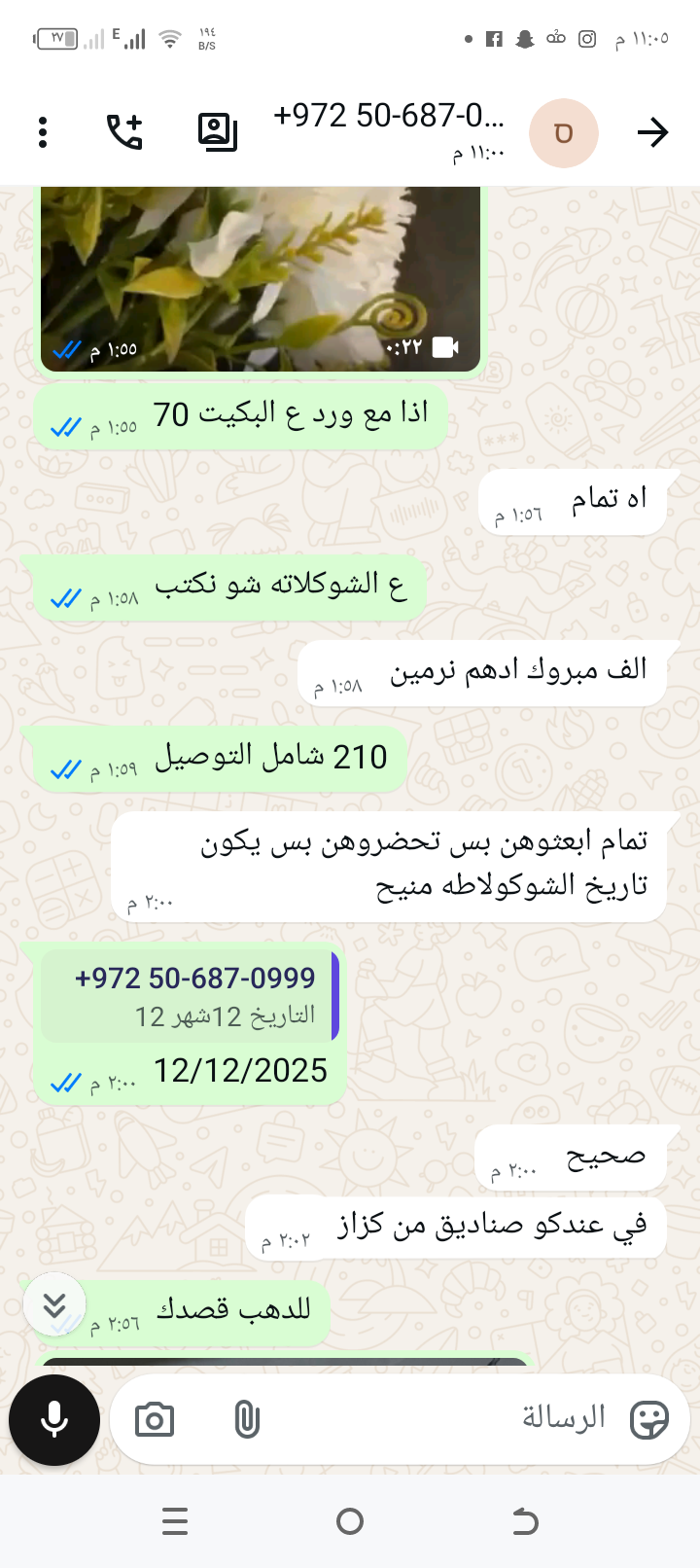The image size is (700, 1568).
Task: Open the camera from the message bar
Action: (x=154, y=1420)
